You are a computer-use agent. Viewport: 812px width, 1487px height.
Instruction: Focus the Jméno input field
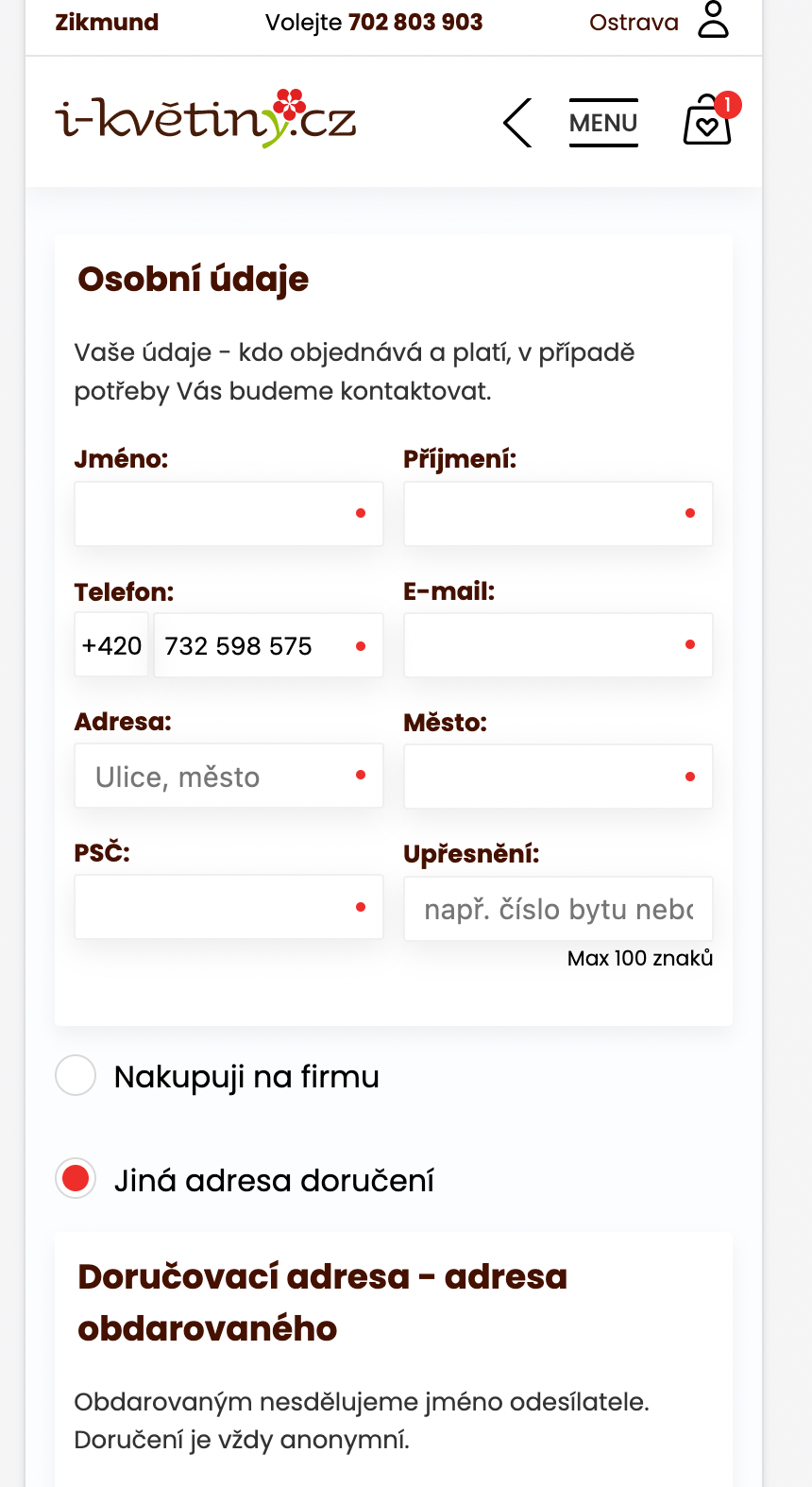228,514
